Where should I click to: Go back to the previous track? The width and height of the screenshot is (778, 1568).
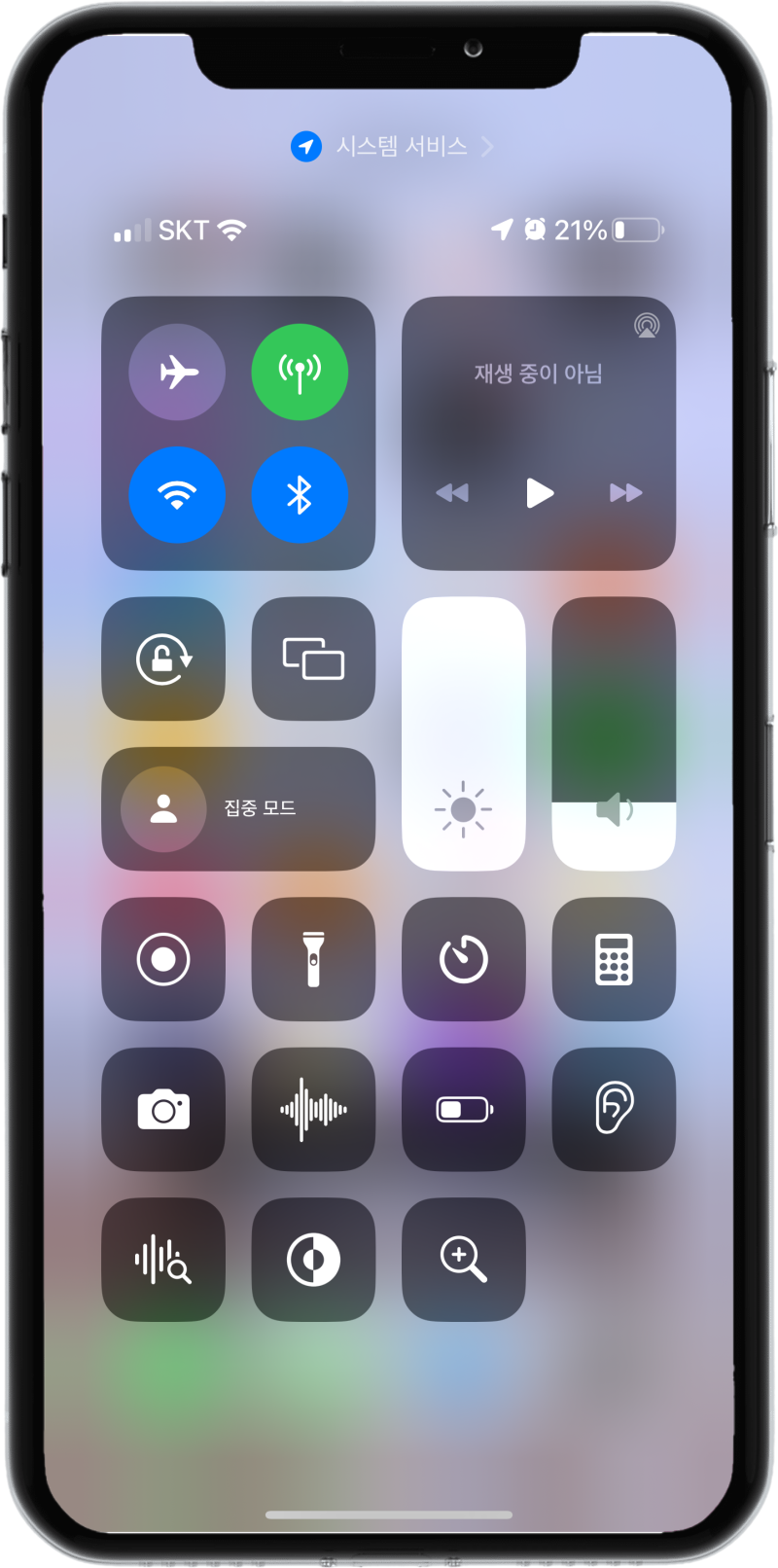click(452, 493)
